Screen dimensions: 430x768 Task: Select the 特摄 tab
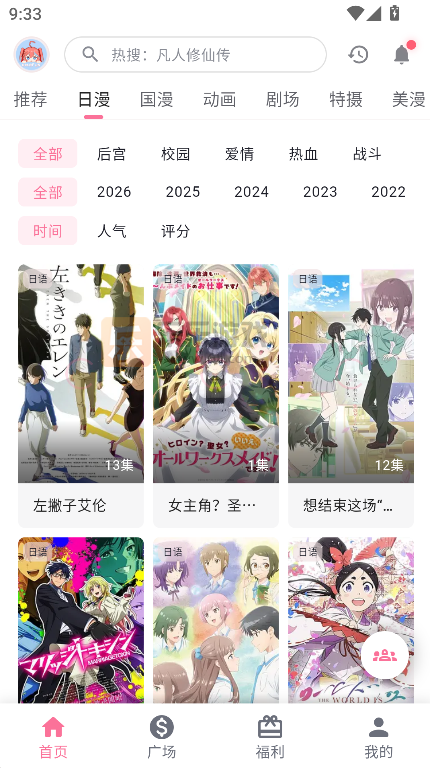[346, 99]
